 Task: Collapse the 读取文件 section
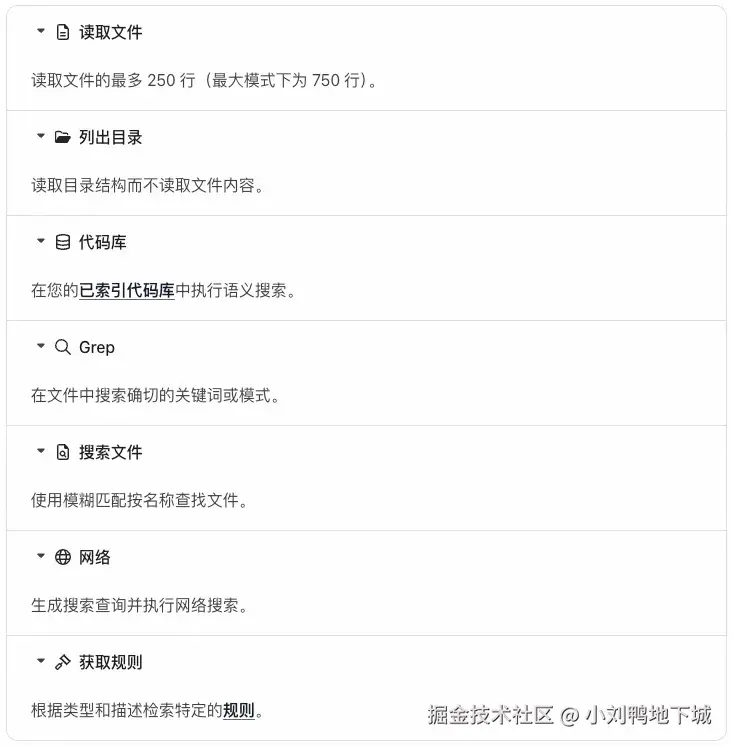pyautogui.click(x=41, y=32)
